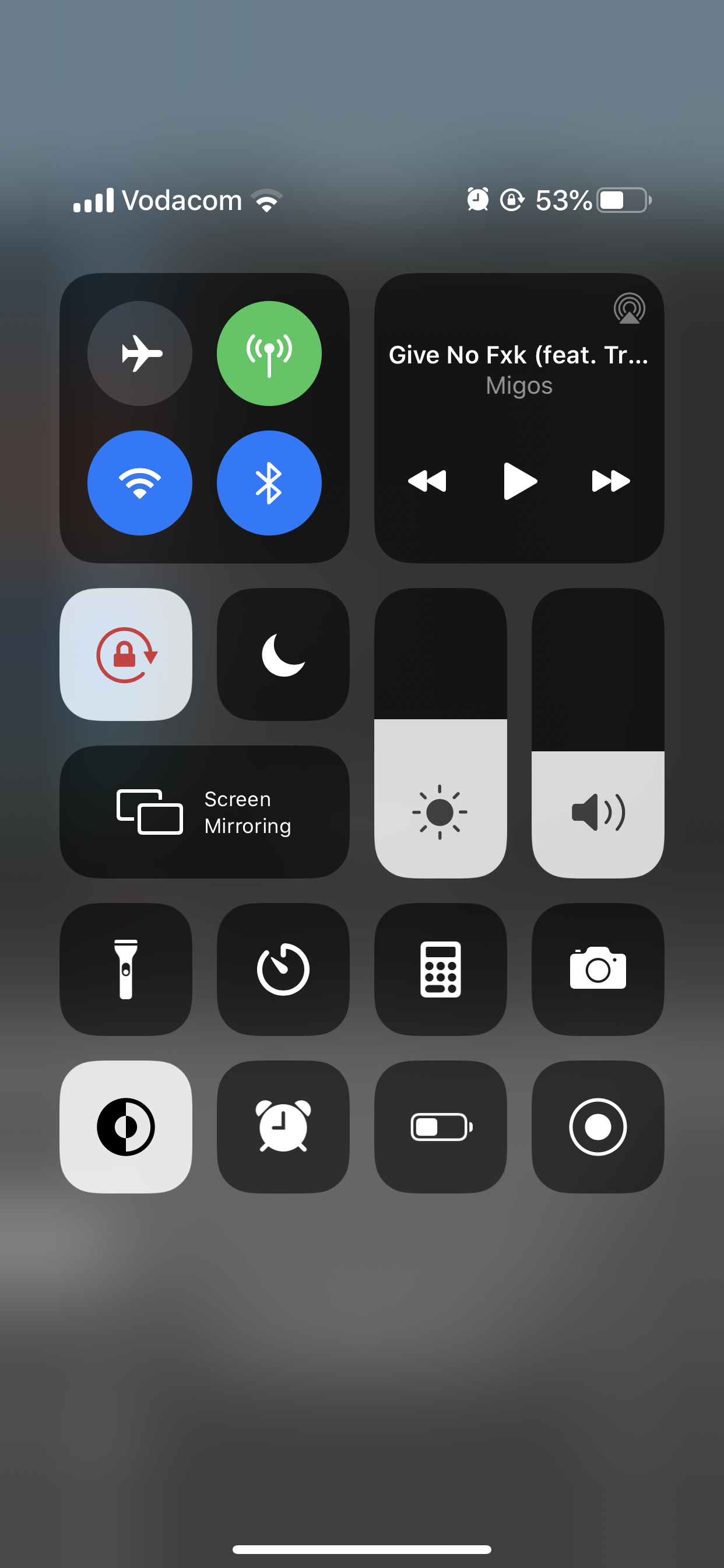Open the timer
Viewport: 724px width, 1568px height.
tap(283, 969)
